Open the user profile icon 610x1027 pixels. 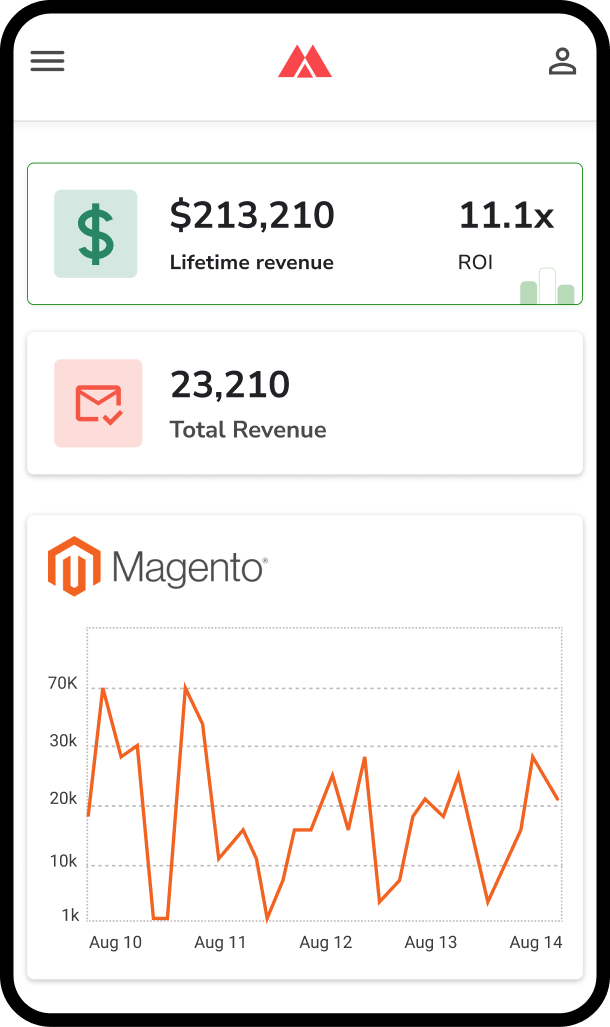pos(563,62)
